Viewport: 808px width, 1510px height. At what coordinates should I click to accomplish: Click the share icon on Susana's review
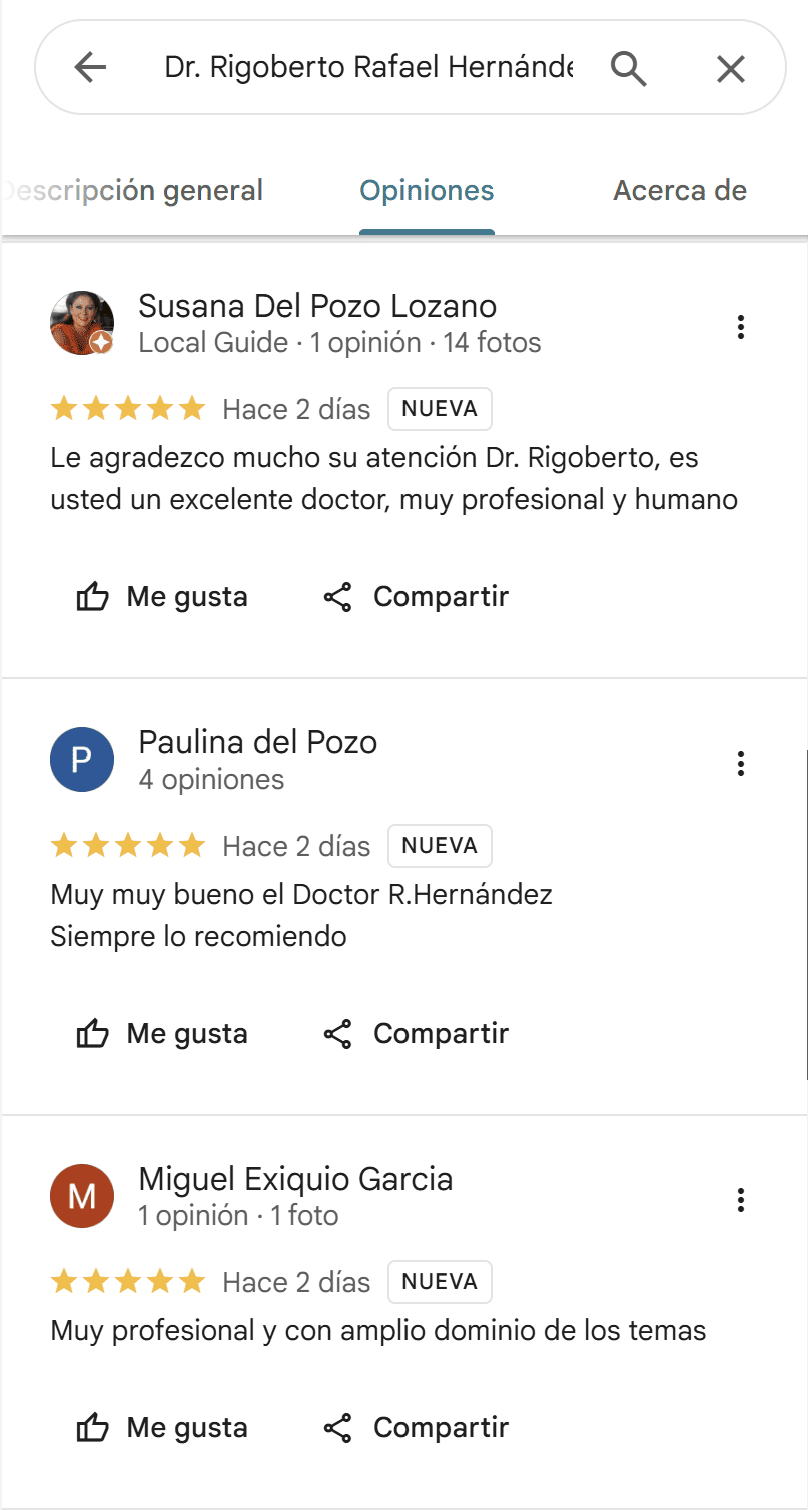[337, 596]
